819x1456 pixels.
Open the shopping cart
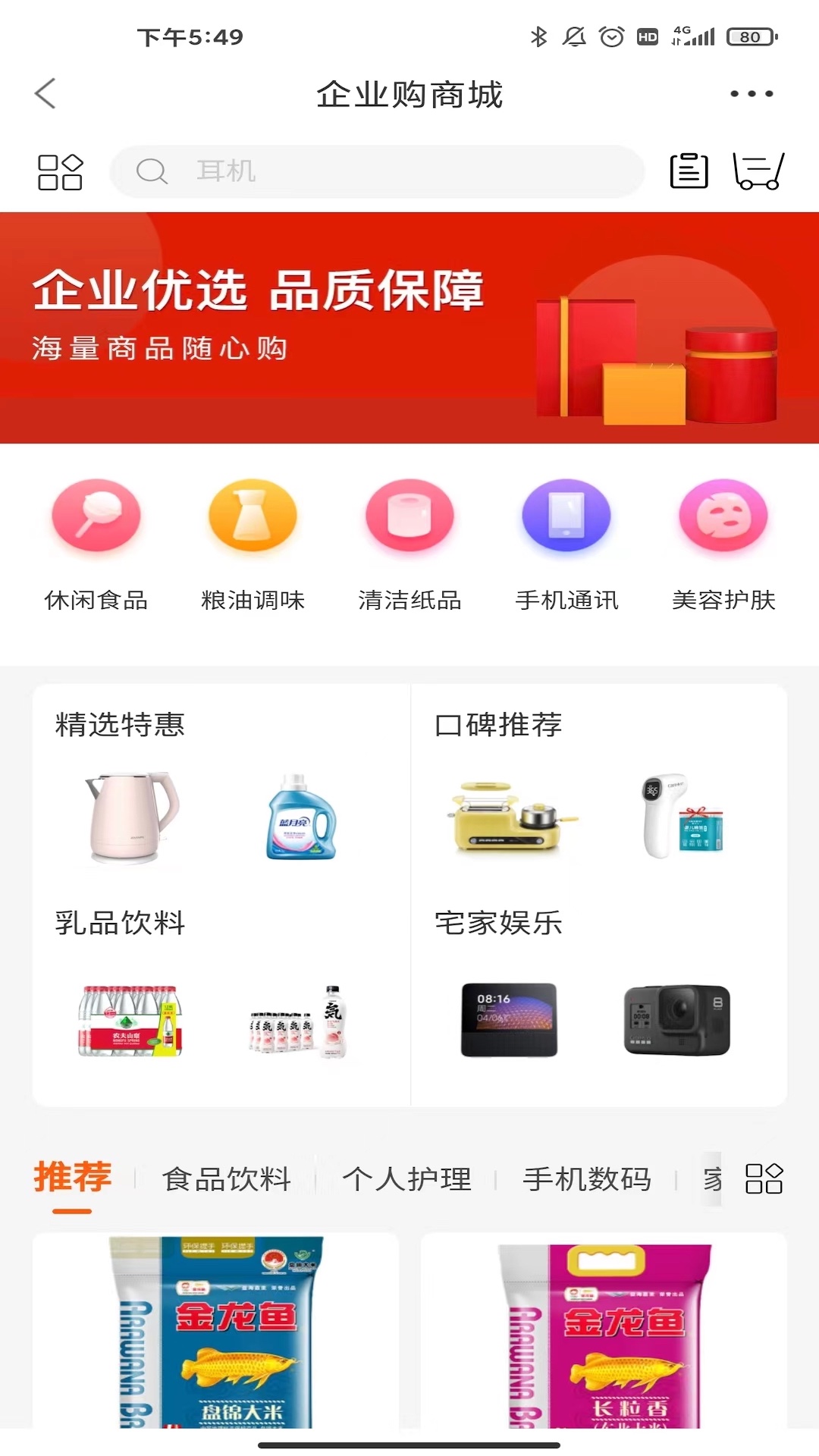point(758,171)
